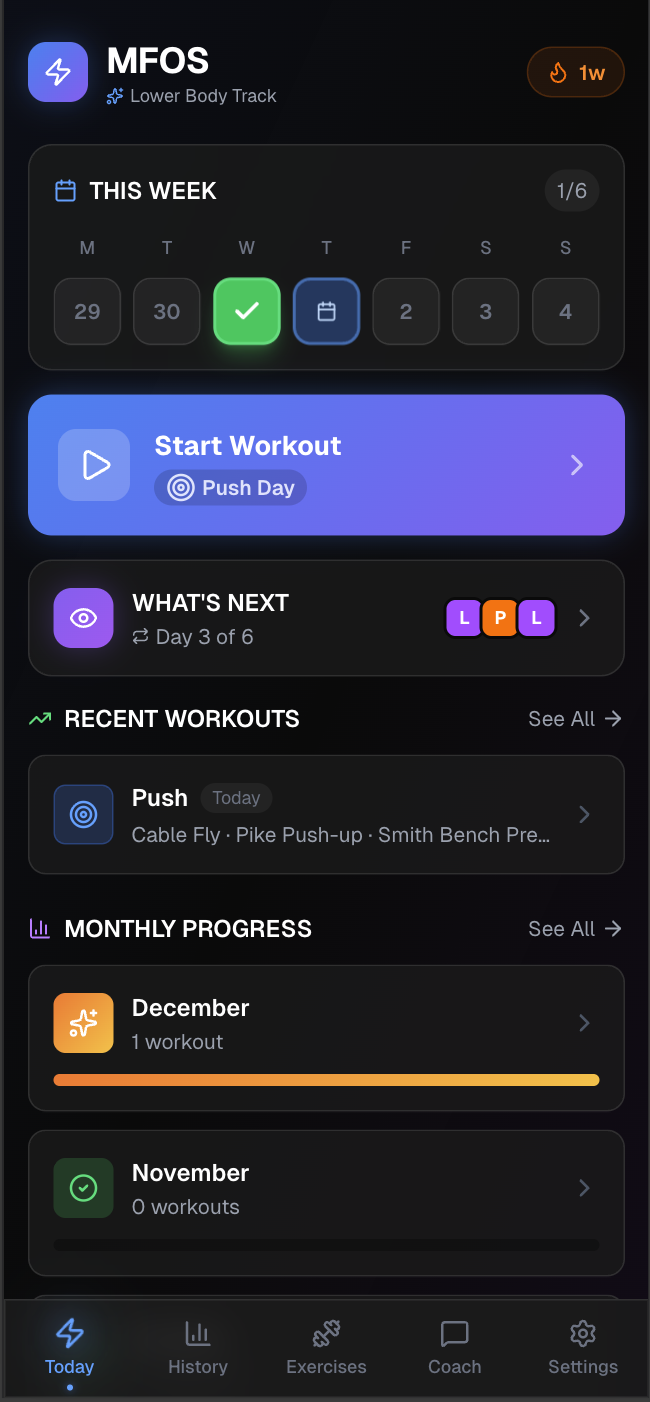Open today's Push workout
The height and width of the screenshot is (1402, 650).
click(326, 815)
